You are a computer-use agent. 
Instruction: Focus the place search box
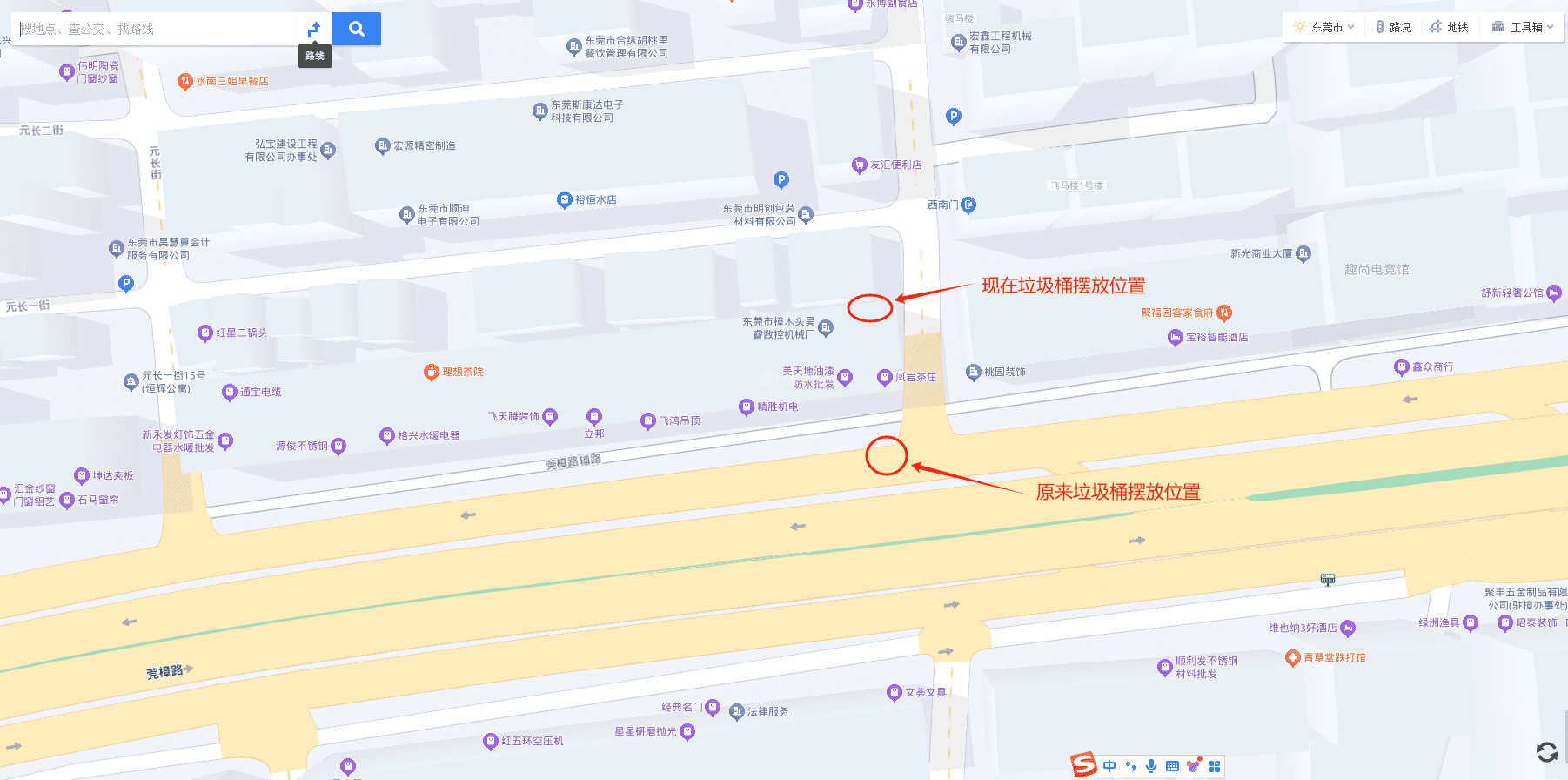[x=157, y=29]
